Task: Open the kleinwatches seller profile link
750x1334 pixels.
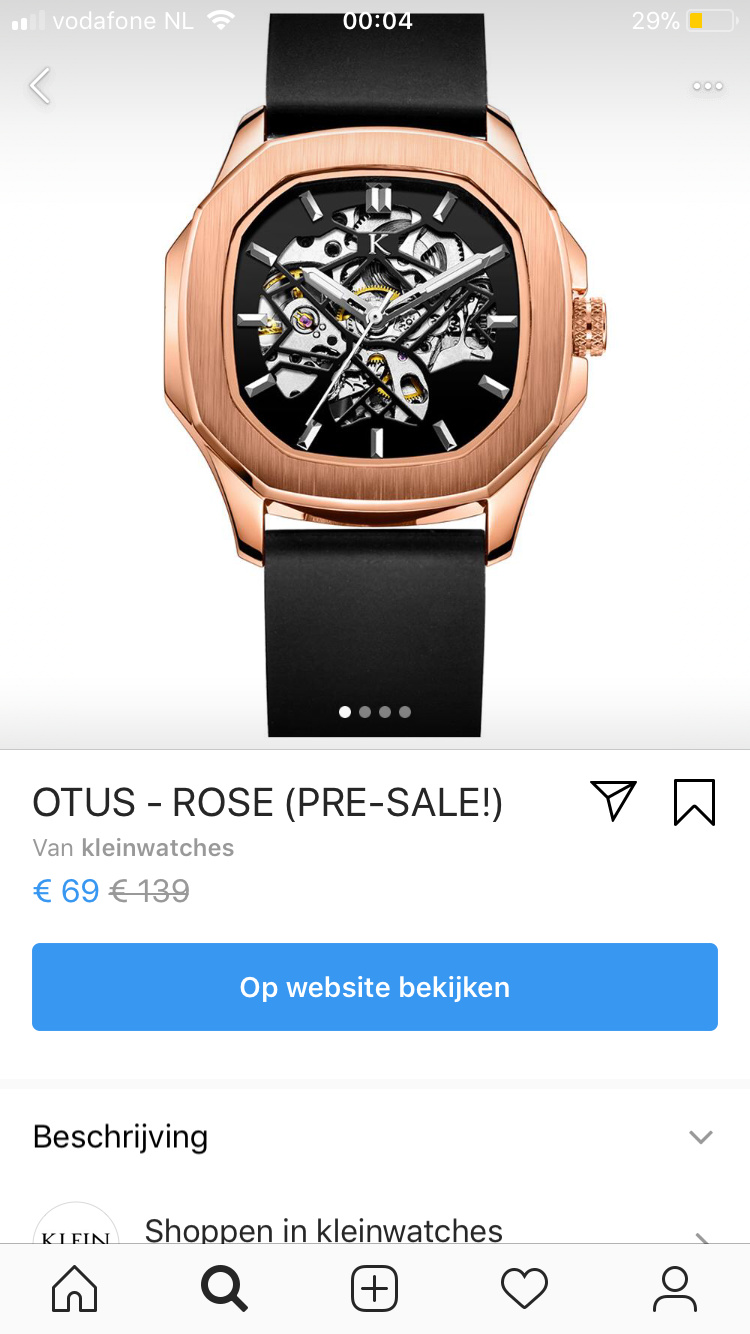Action: point(157,848)
